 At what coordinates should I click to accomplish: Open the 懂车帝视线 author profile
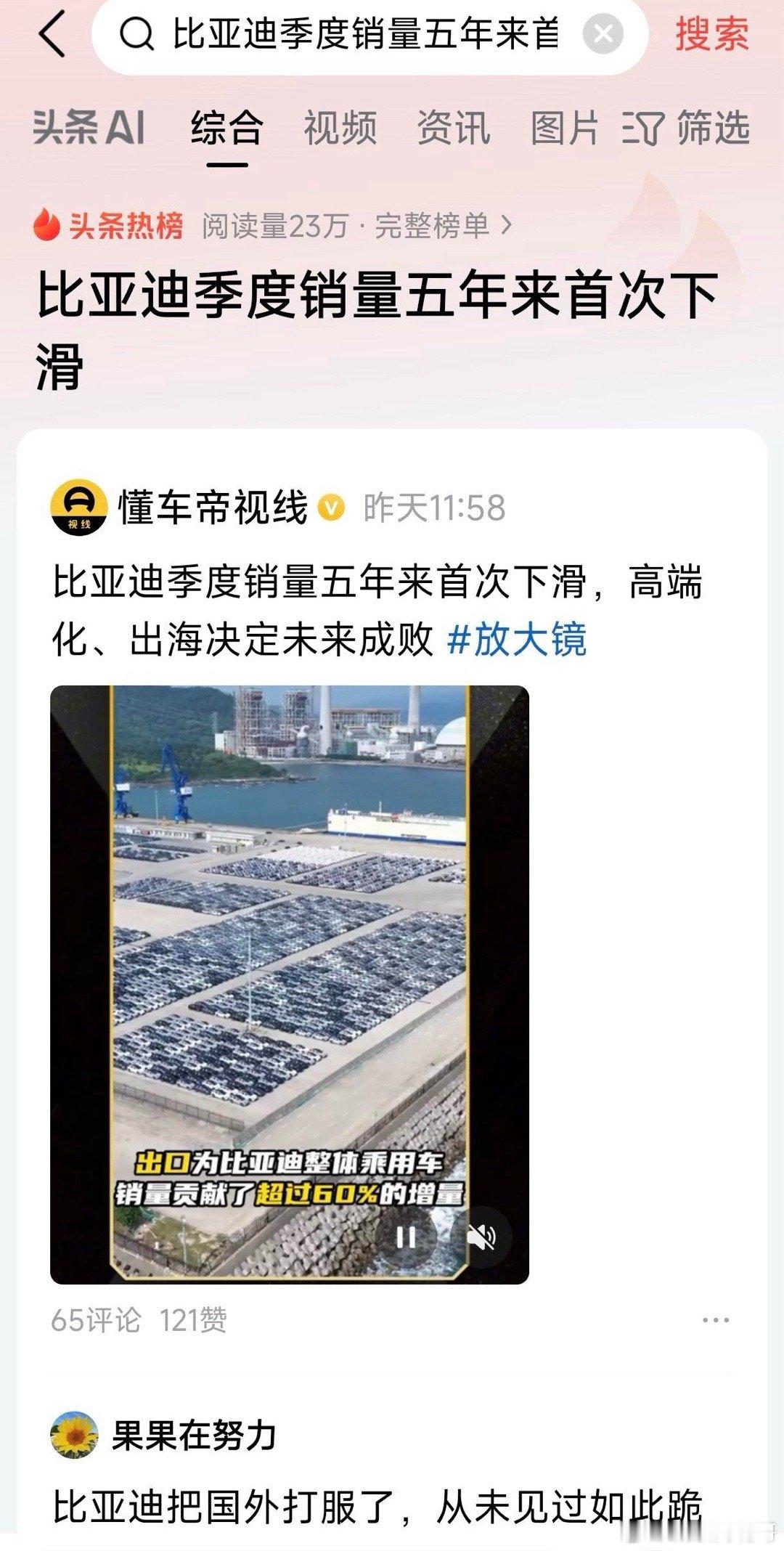[x=212, y=507]
